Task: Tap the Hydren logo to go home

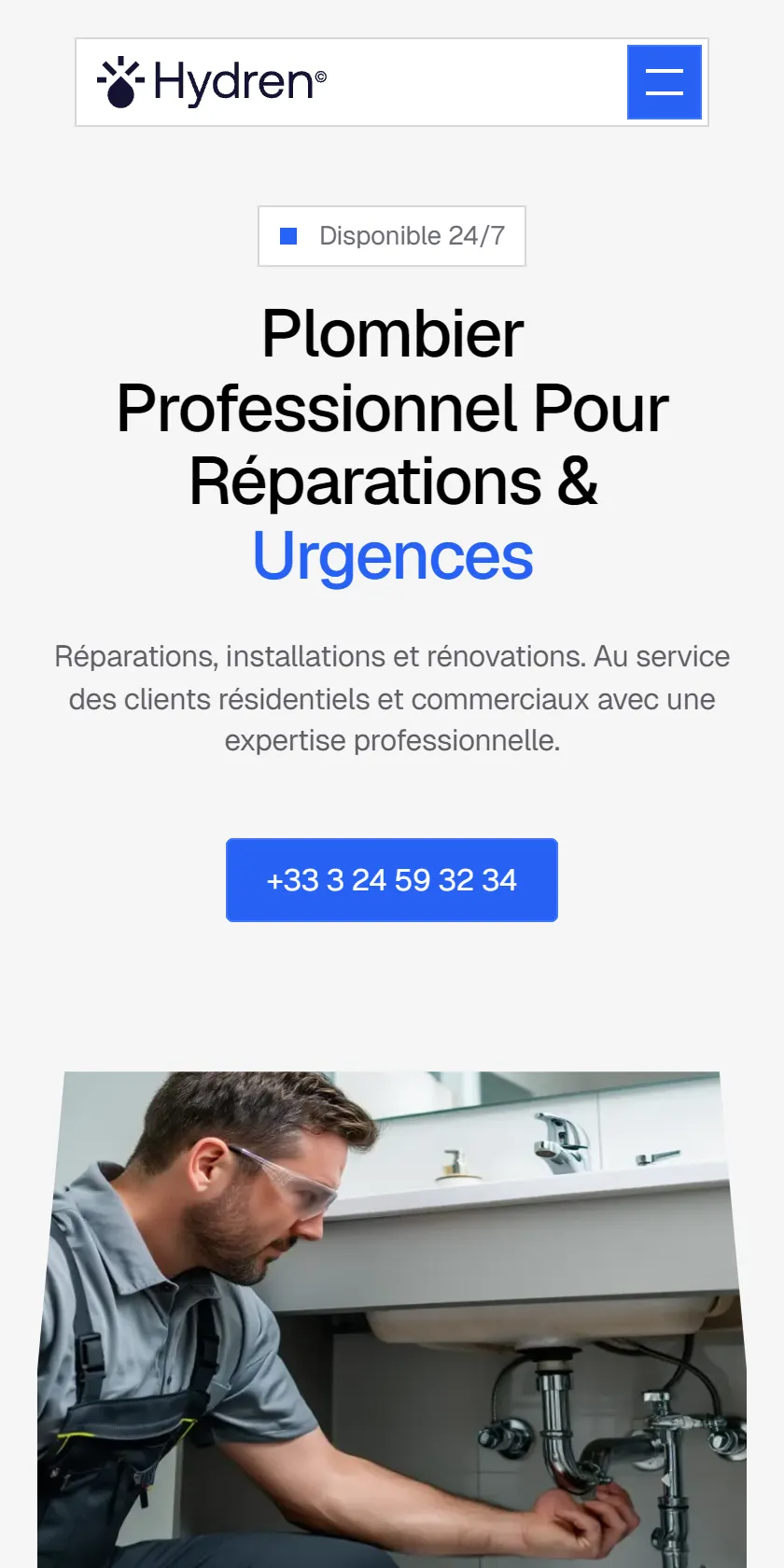Action: [212, 82]
